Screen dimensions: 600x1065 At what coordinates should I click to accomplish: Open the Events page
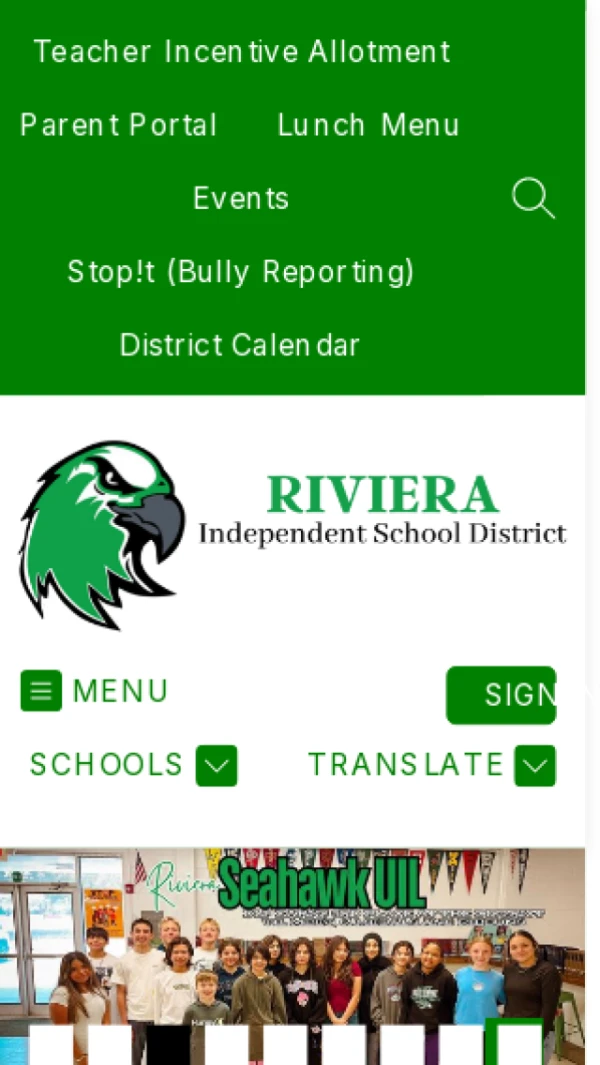pos(241,198)
